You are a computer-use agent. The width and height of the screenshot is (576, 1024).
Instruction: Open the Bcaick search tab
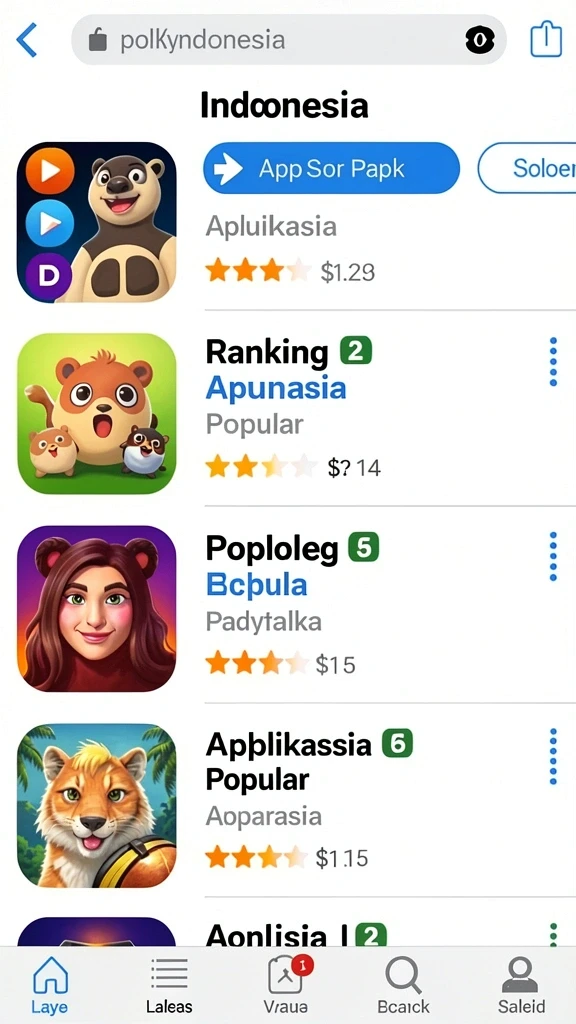tap(404, 985)
